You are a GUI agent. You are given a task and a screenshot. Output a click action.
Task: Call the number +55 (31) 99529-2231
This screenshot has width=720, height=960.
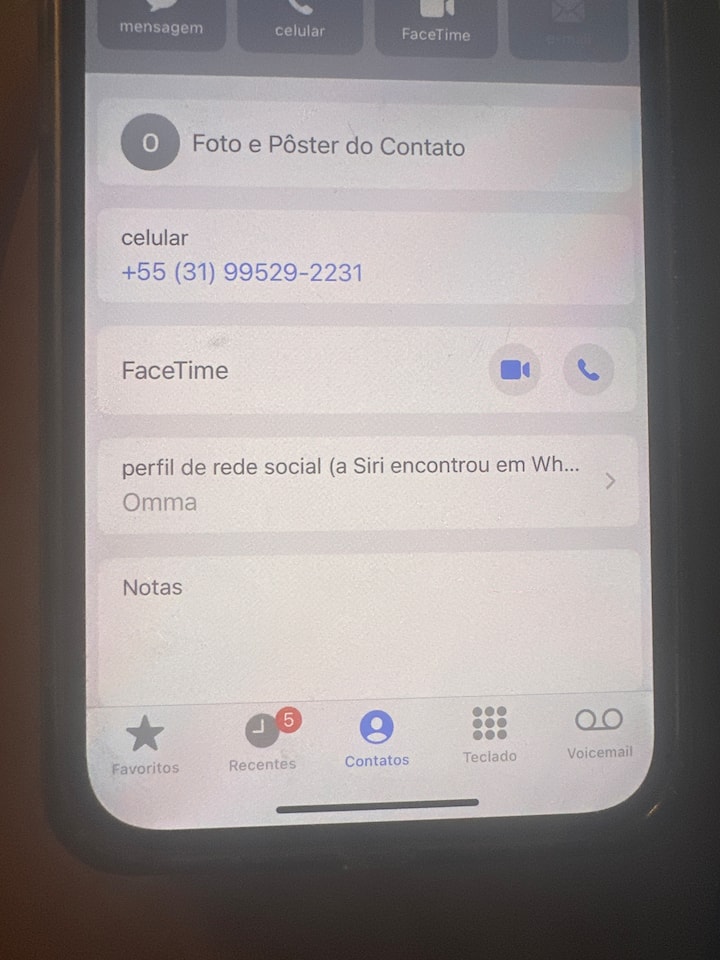coord(242,273)
